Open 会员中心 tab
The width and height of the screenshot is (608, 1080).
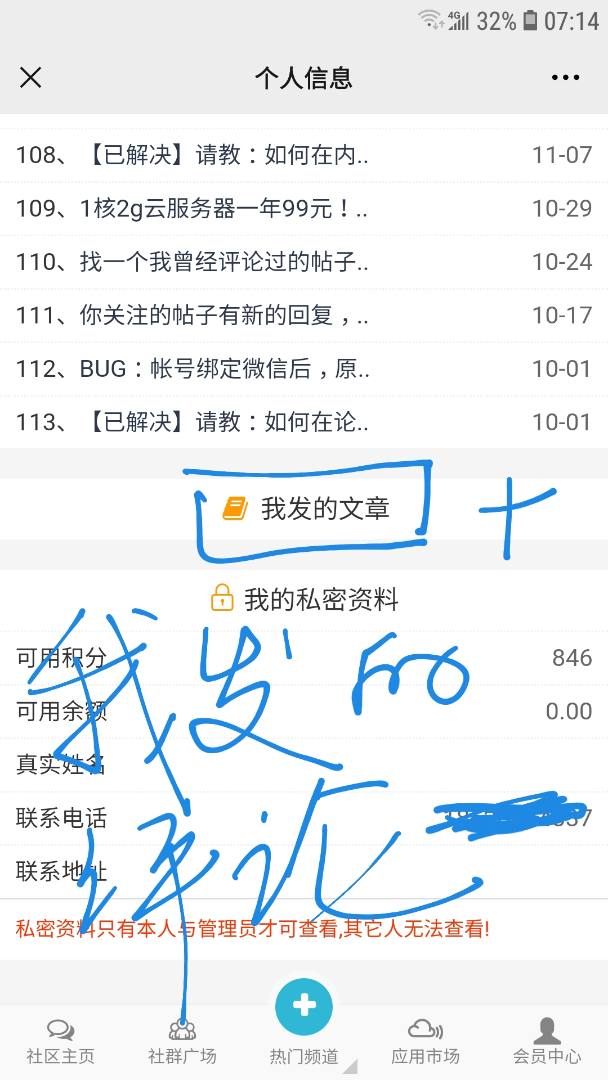pyautogui.click(x=547, y=1040)
